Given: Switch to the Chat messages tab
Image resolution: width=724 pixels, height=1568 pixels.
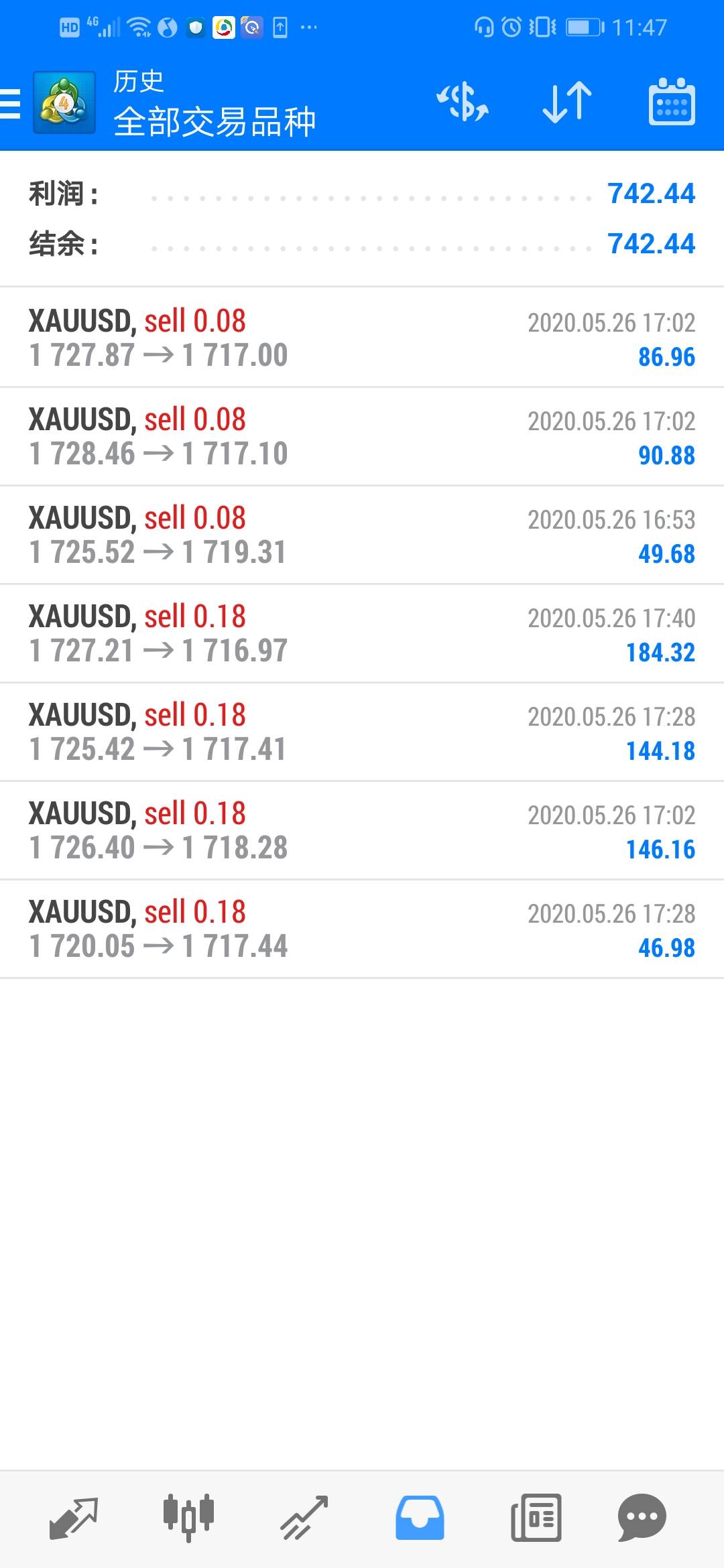Looking at the screenshot, I should (x=642, y=1518).
